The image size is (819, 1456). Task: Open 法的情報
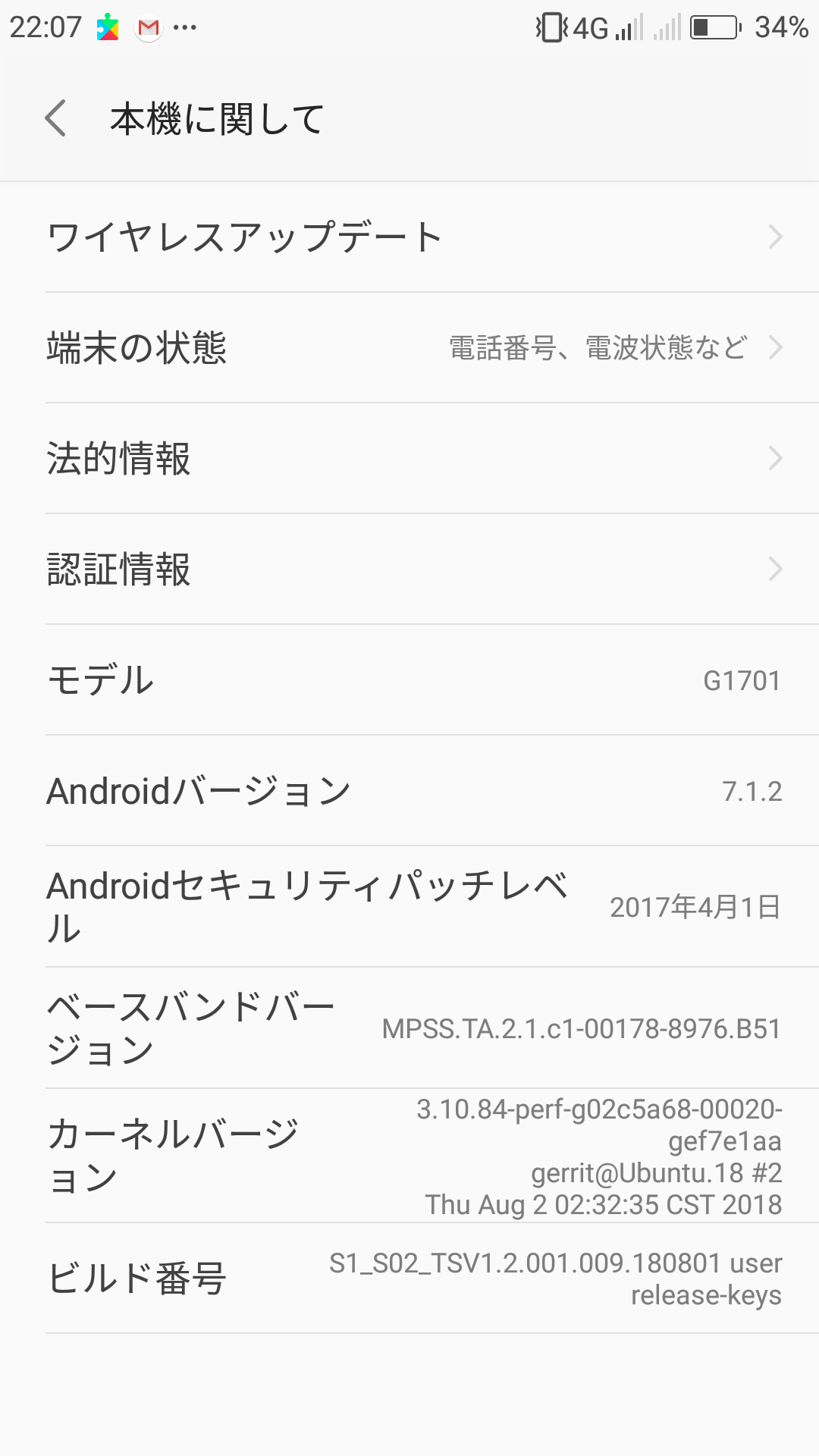(x=409, y=458)
